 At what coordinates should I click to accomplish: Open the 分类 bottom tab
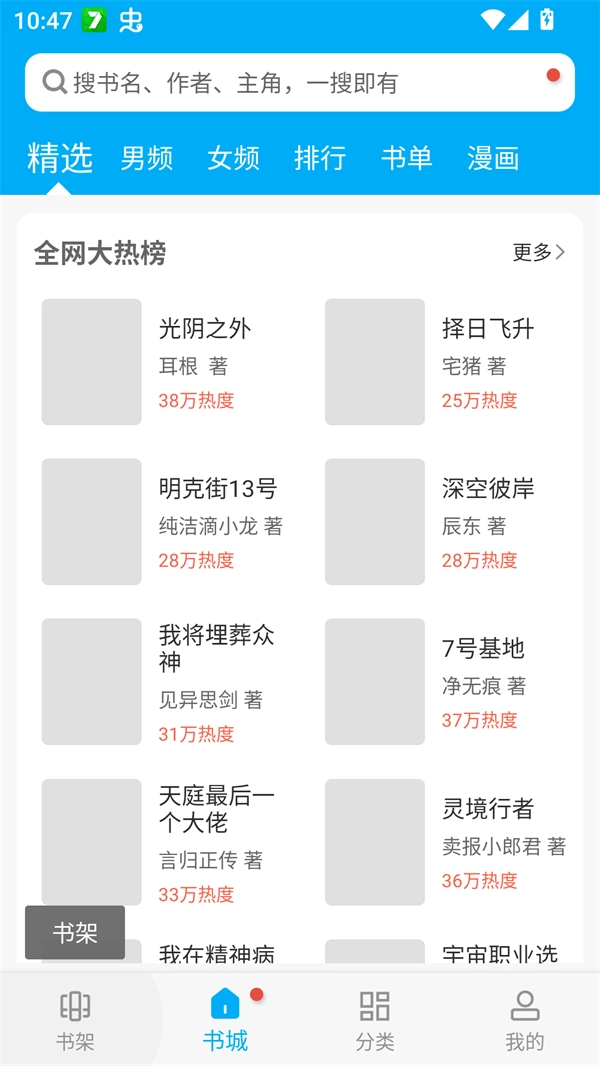(x=375, y=1020)
